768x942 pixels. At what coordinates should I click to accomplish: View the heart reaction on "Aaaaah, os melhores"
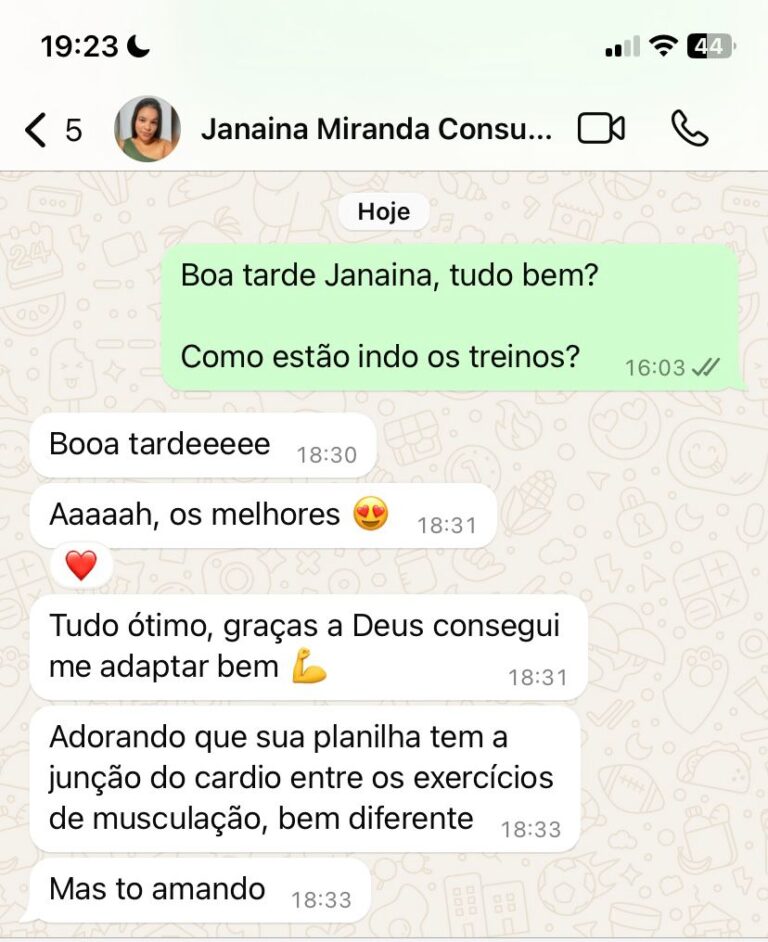click(81, 566)
